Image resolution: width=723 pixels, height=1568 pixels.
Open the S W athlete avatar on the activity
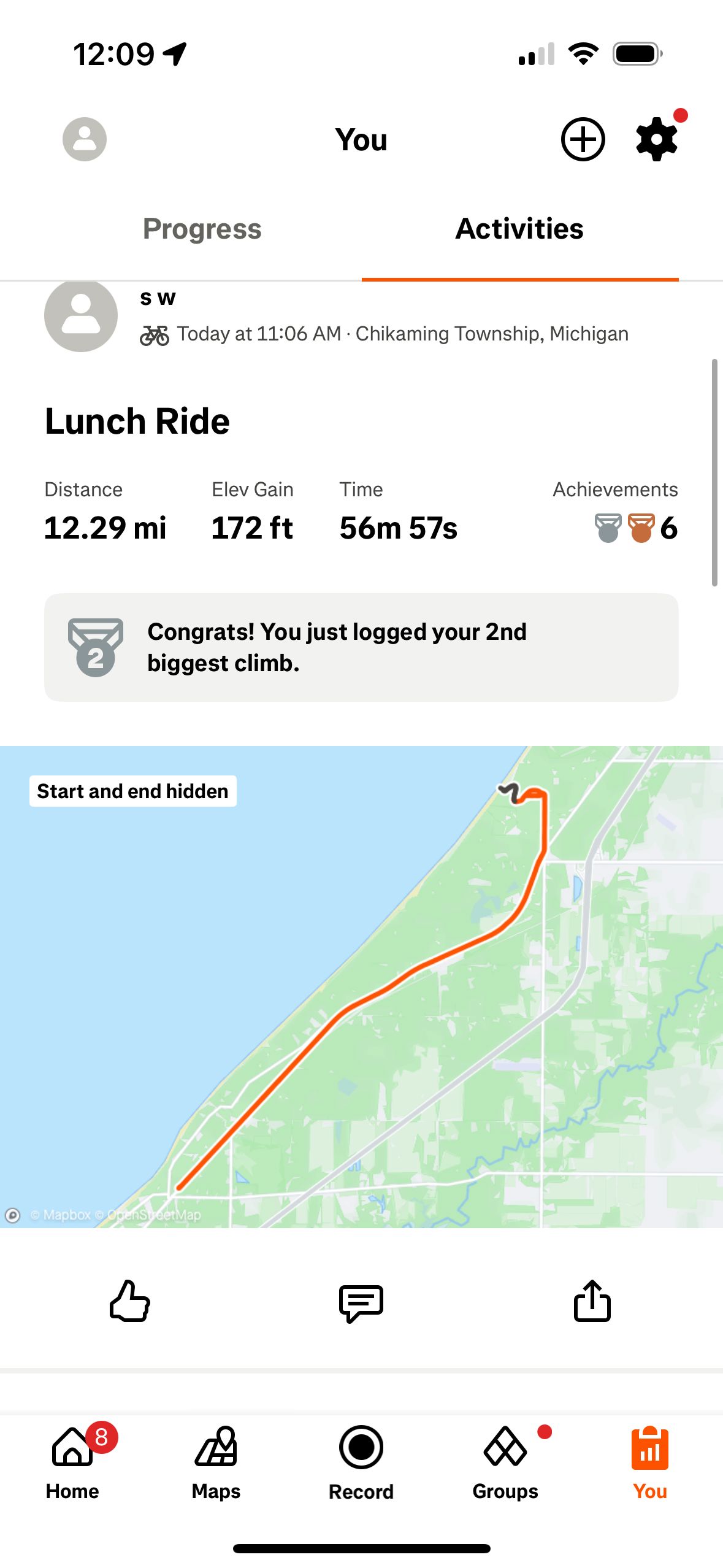81,316
